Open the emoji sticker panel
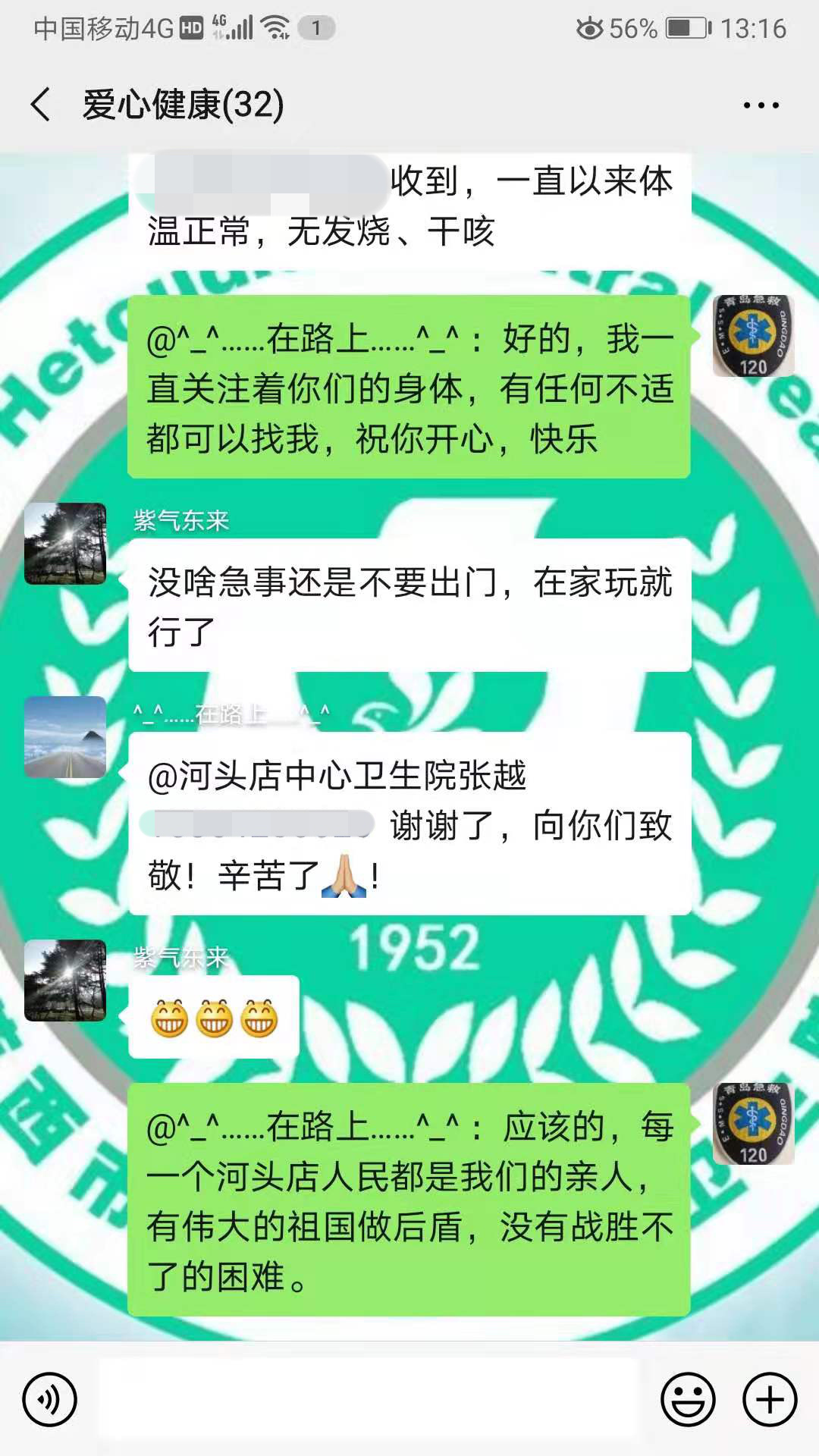819x1456 pixels. (x=688, y=1399)
